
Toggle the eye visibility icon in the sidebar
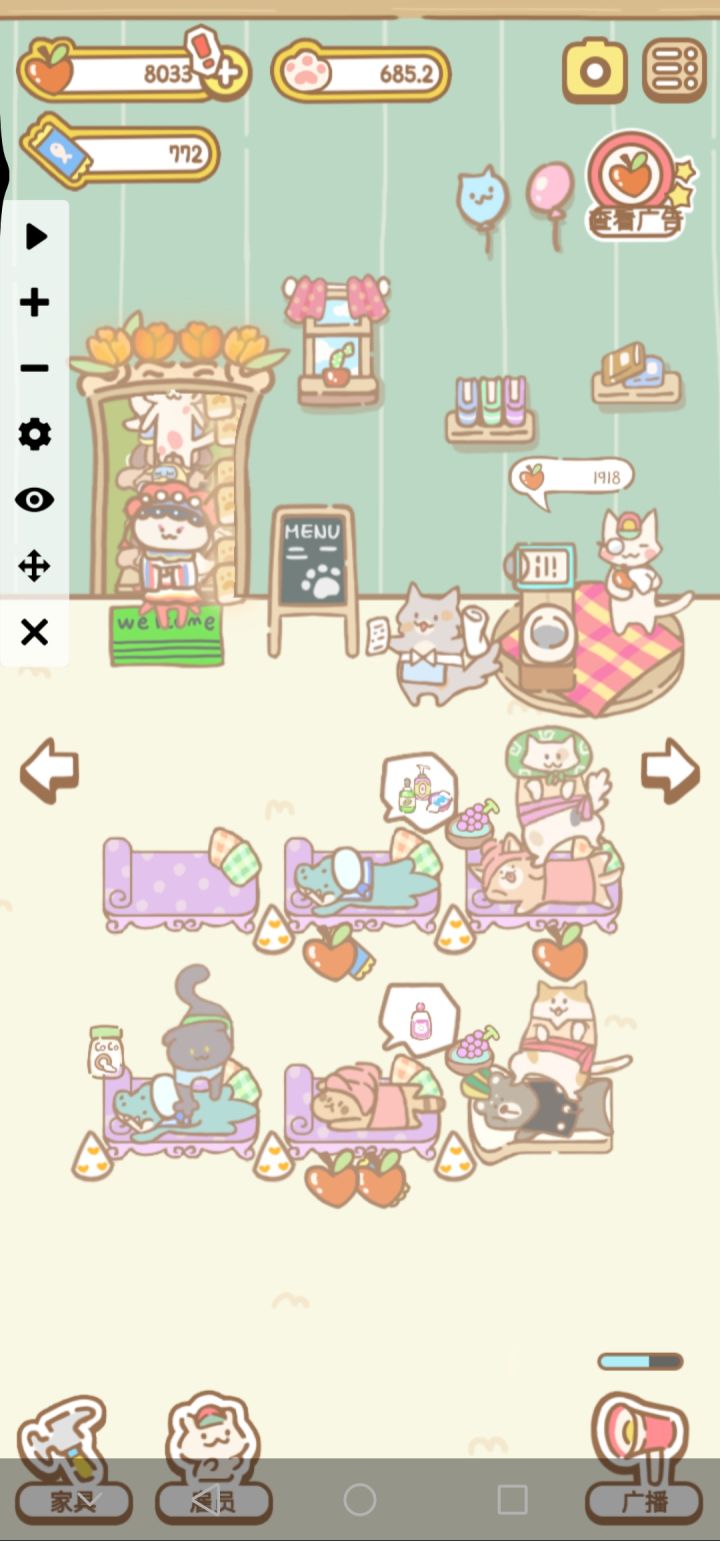(x=35, y=500)
